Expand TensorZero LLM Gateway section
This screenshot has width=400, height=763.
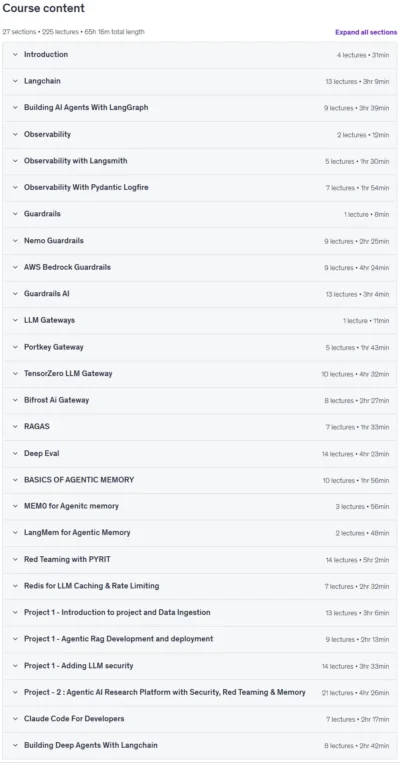(200, 374)
